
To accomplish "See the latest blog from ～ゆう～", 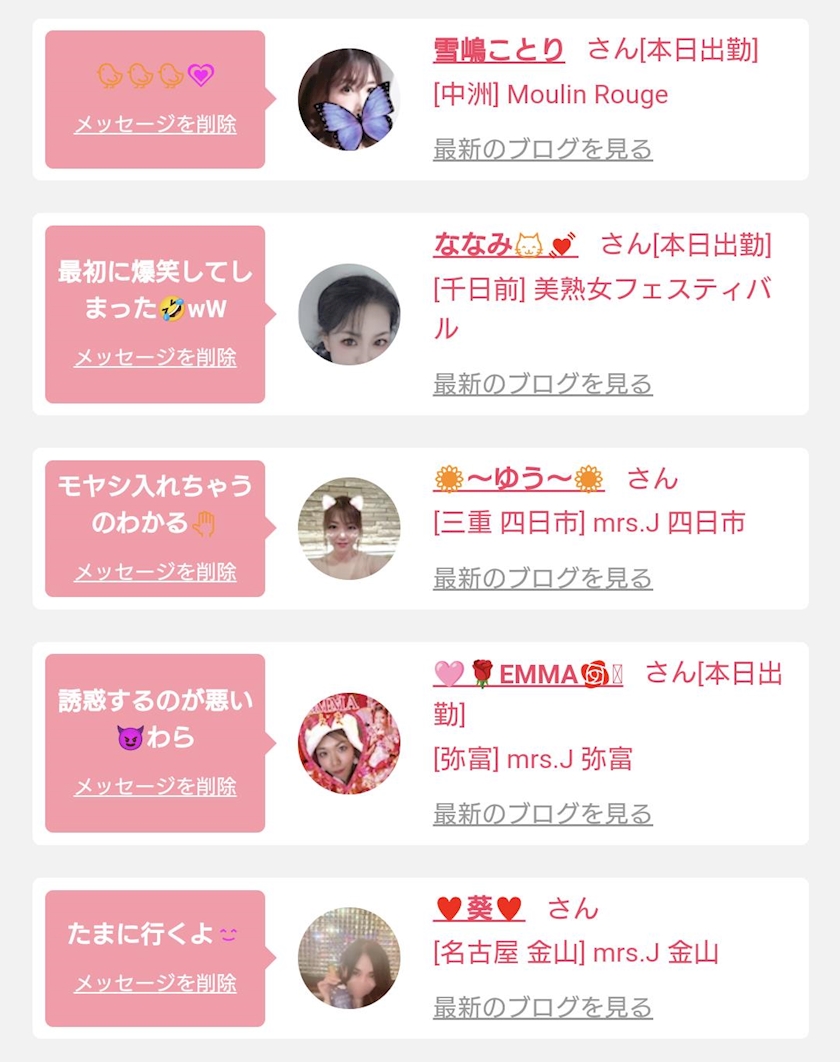I will pyautogui.click(x=543, y=578).
